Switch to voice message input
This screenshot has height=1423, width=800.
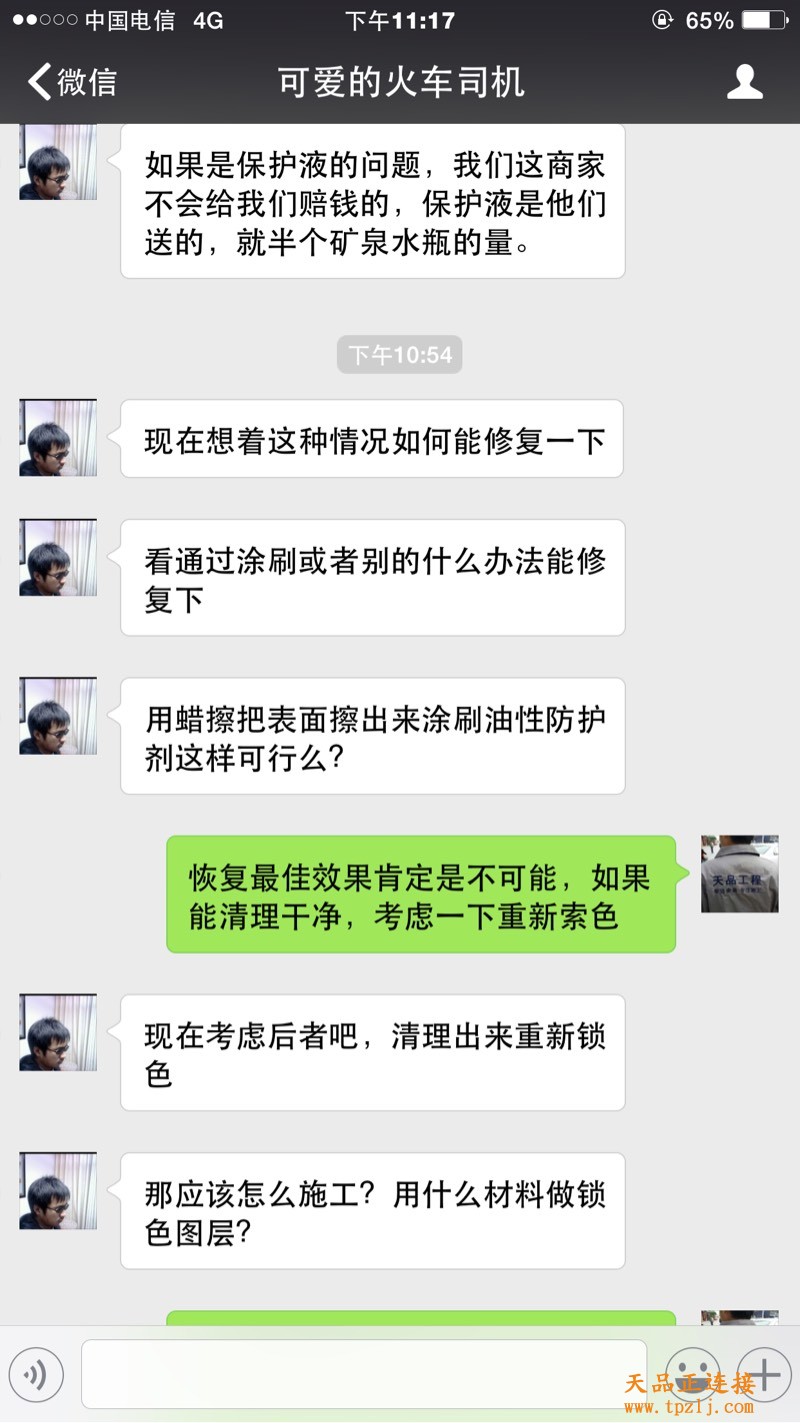pos(36,1375)
